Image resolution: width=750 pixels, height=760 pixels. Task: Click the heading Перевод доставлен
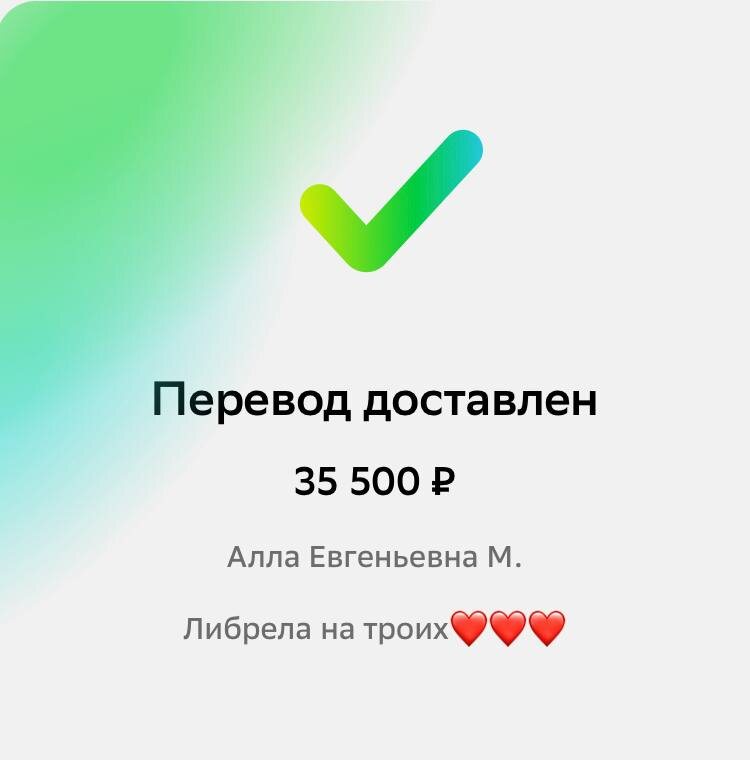[x=375, y=398]
